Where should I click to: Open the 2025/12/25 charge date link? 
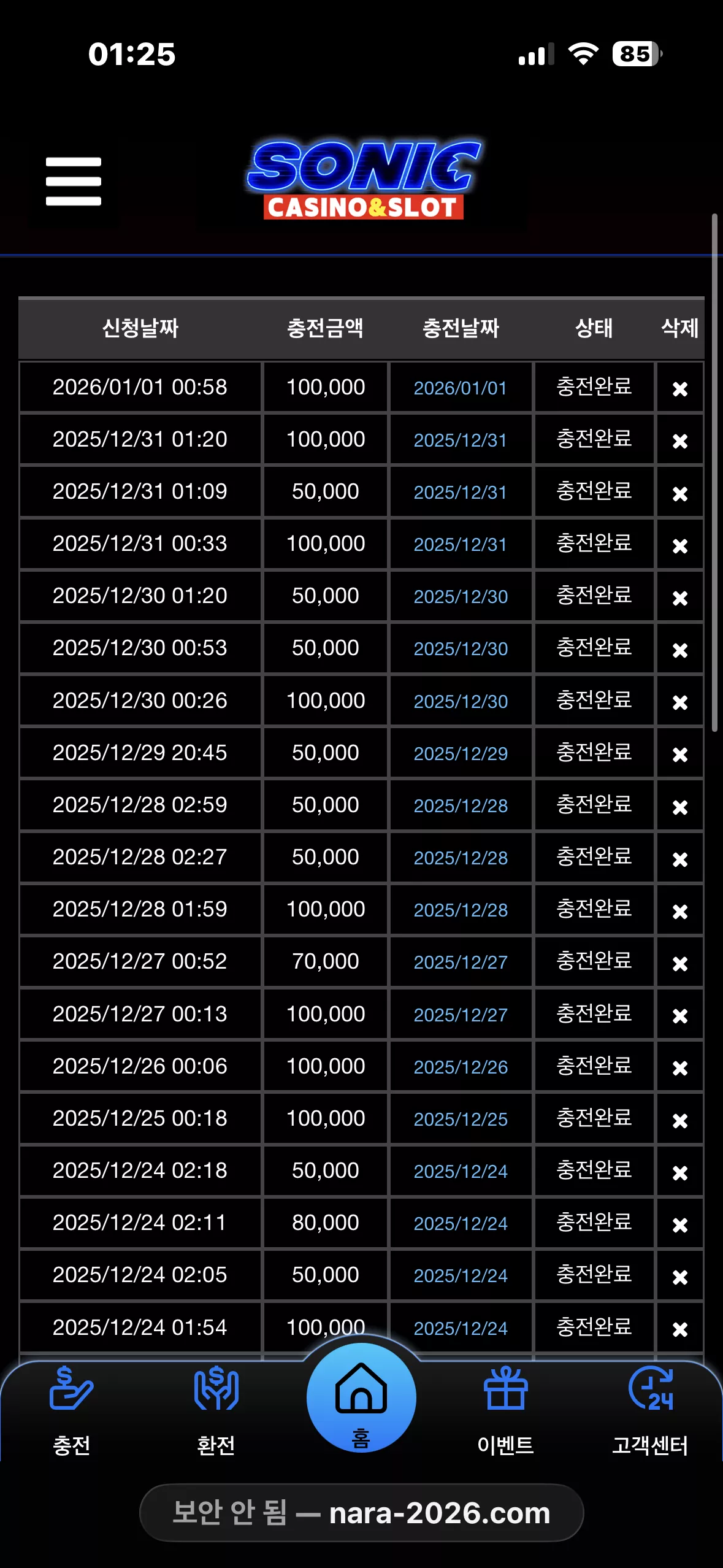coord(461,1119)
